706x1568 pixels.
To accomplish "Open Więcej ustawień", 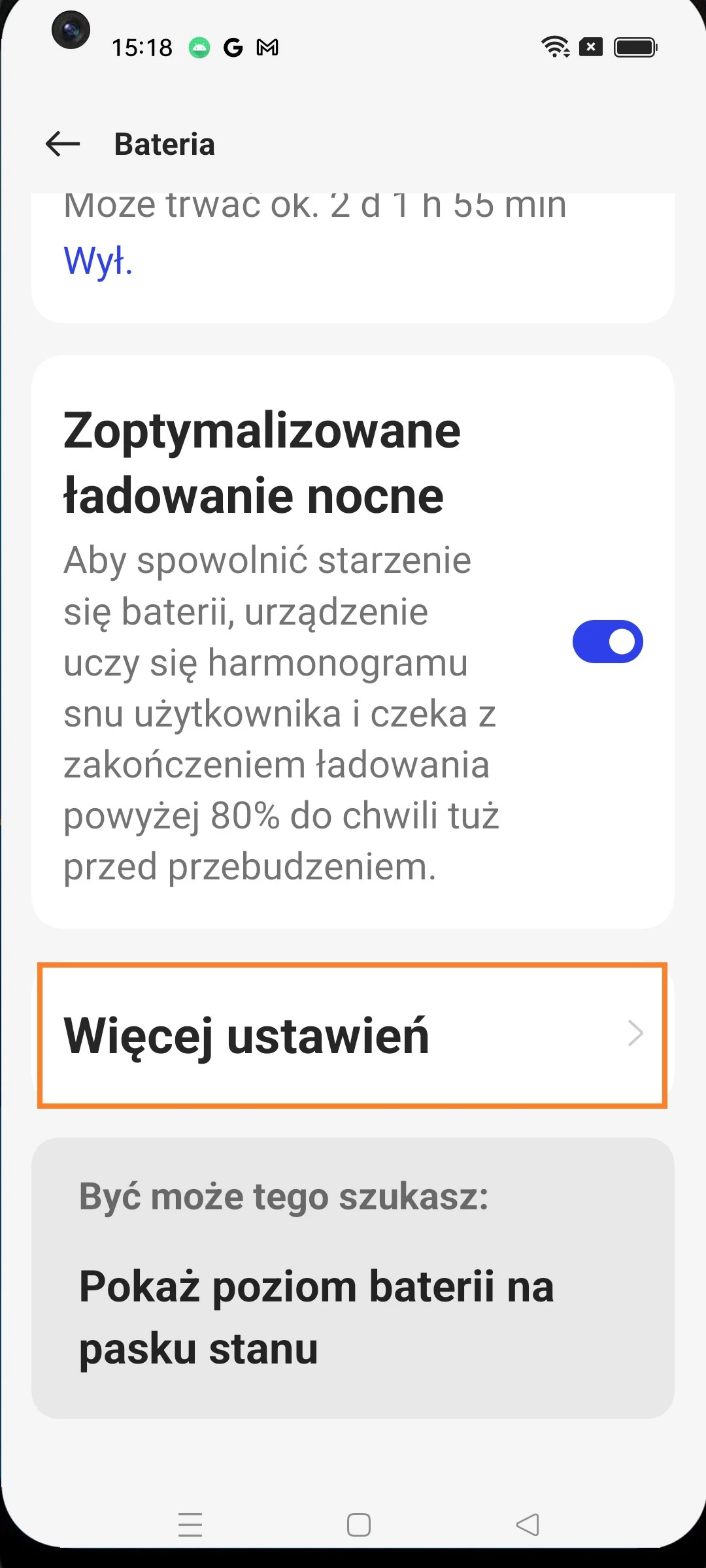I will click(353, 1035).
